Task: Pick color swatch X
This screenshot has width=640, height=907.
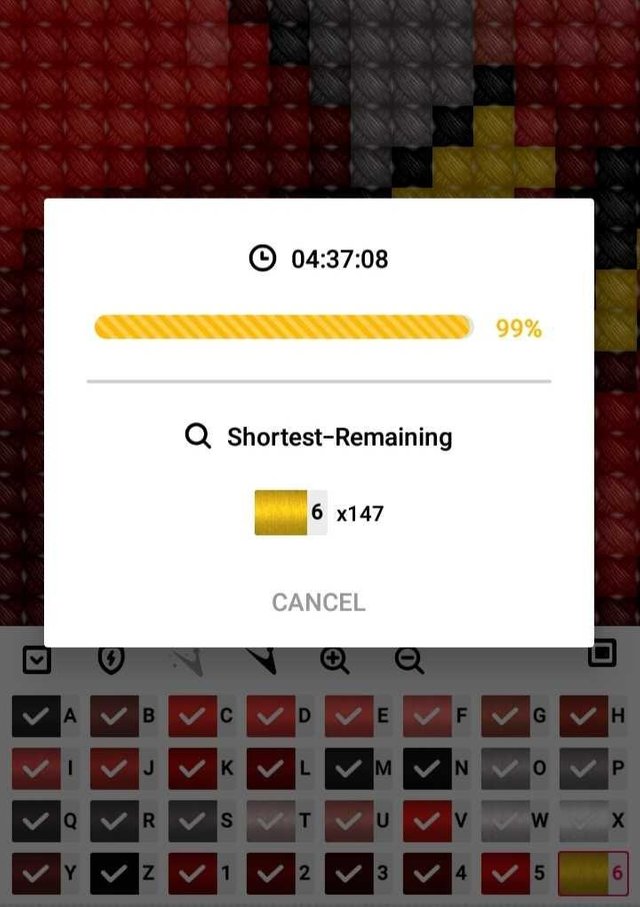Action: coord(583,821)
